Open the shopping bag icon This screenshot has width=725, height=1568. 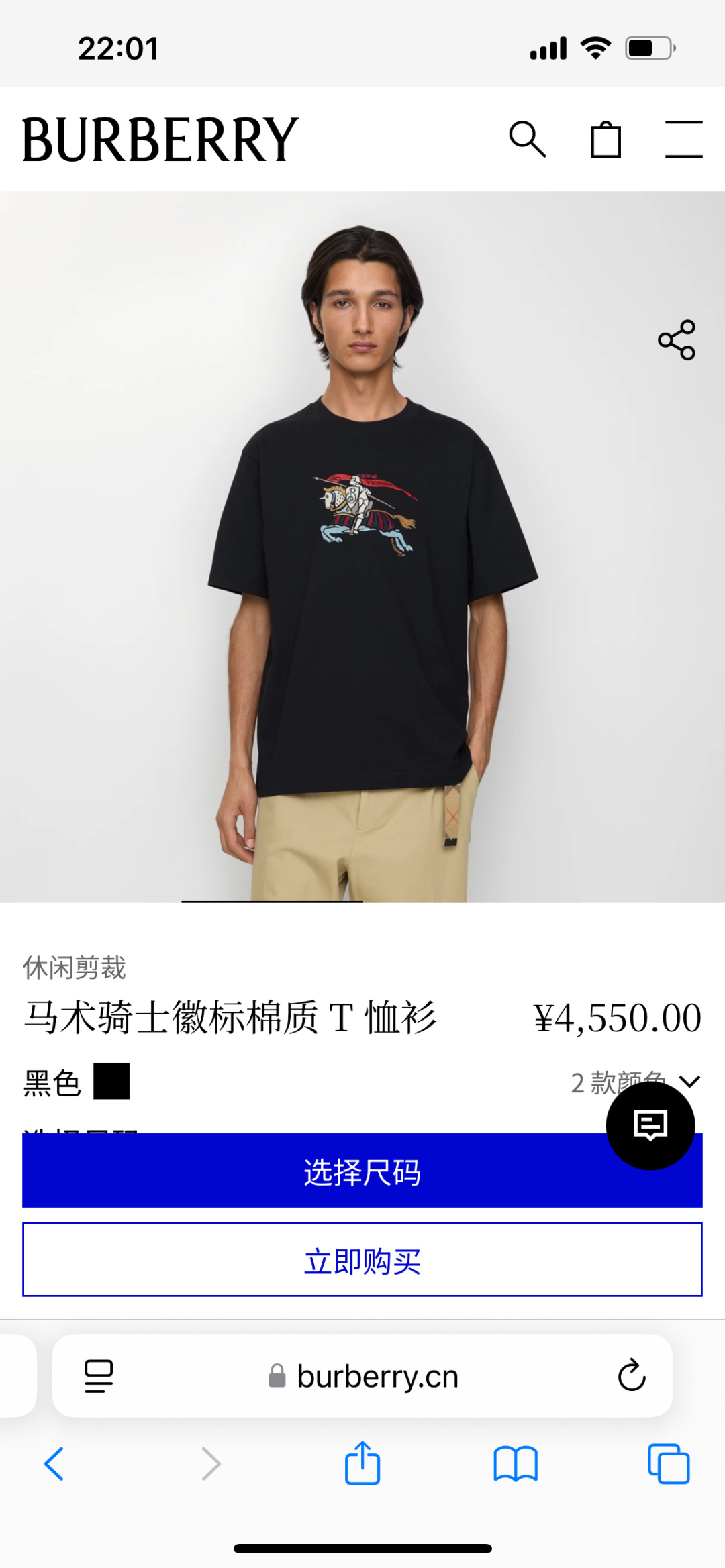point(606,140)
